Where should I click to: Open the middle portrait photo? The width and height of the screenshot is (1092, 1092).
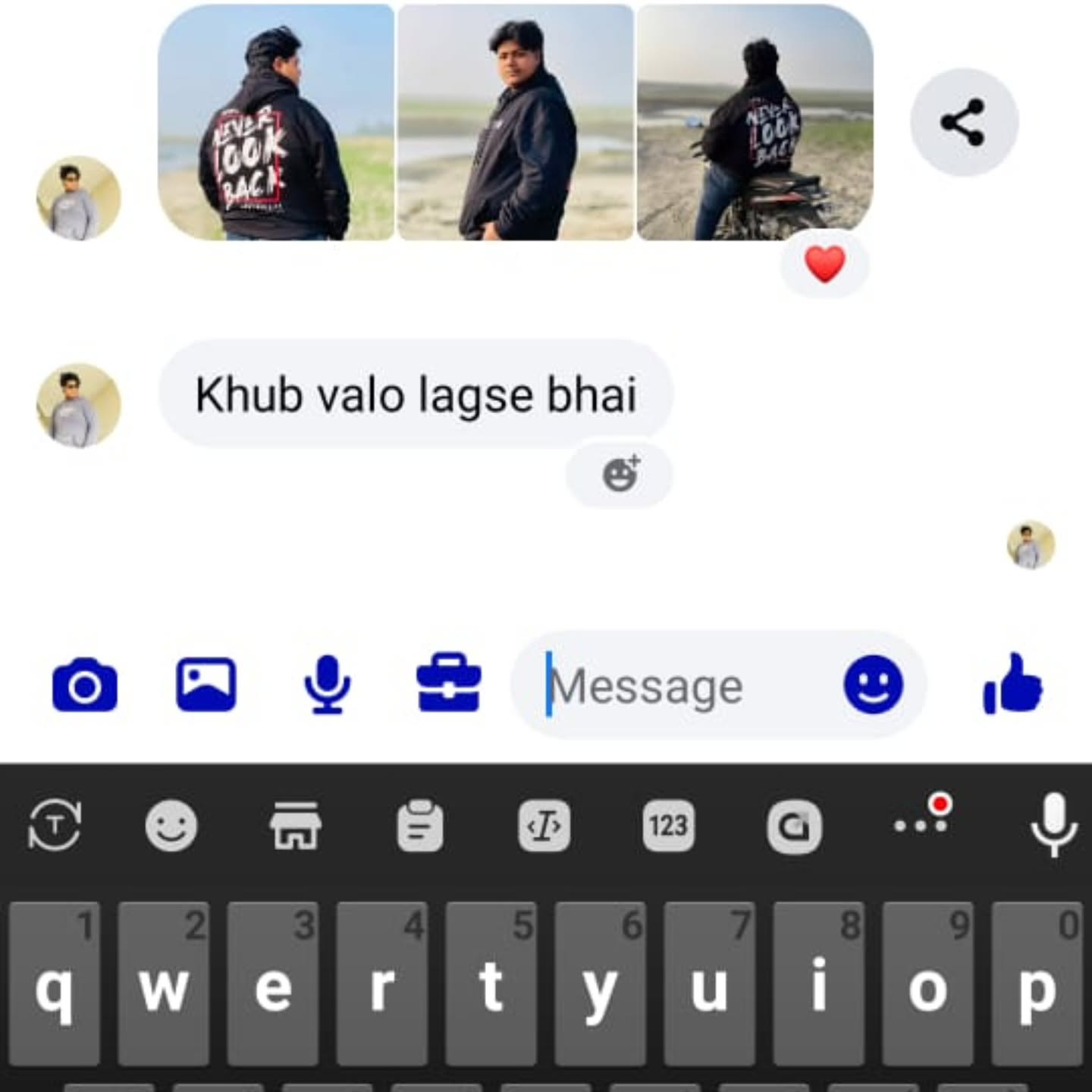click(515, 122)
